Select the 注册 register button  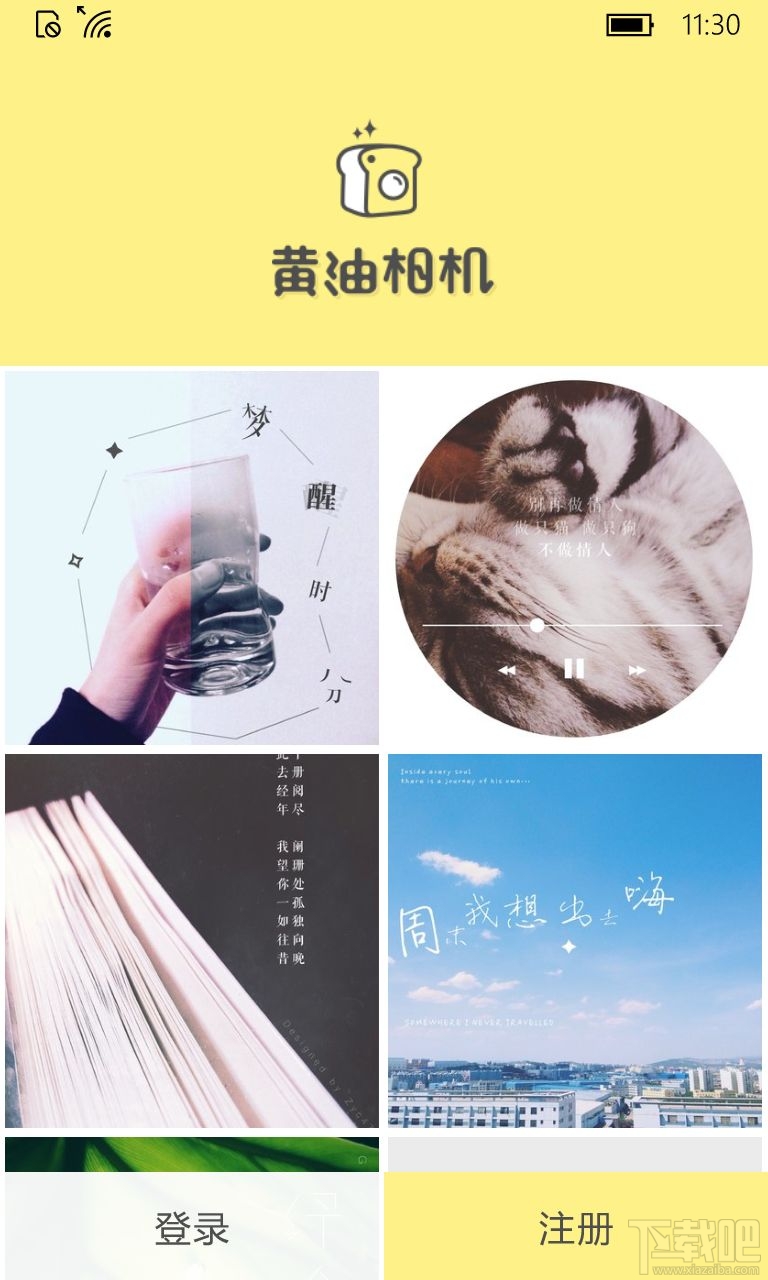click(576, 1227)
